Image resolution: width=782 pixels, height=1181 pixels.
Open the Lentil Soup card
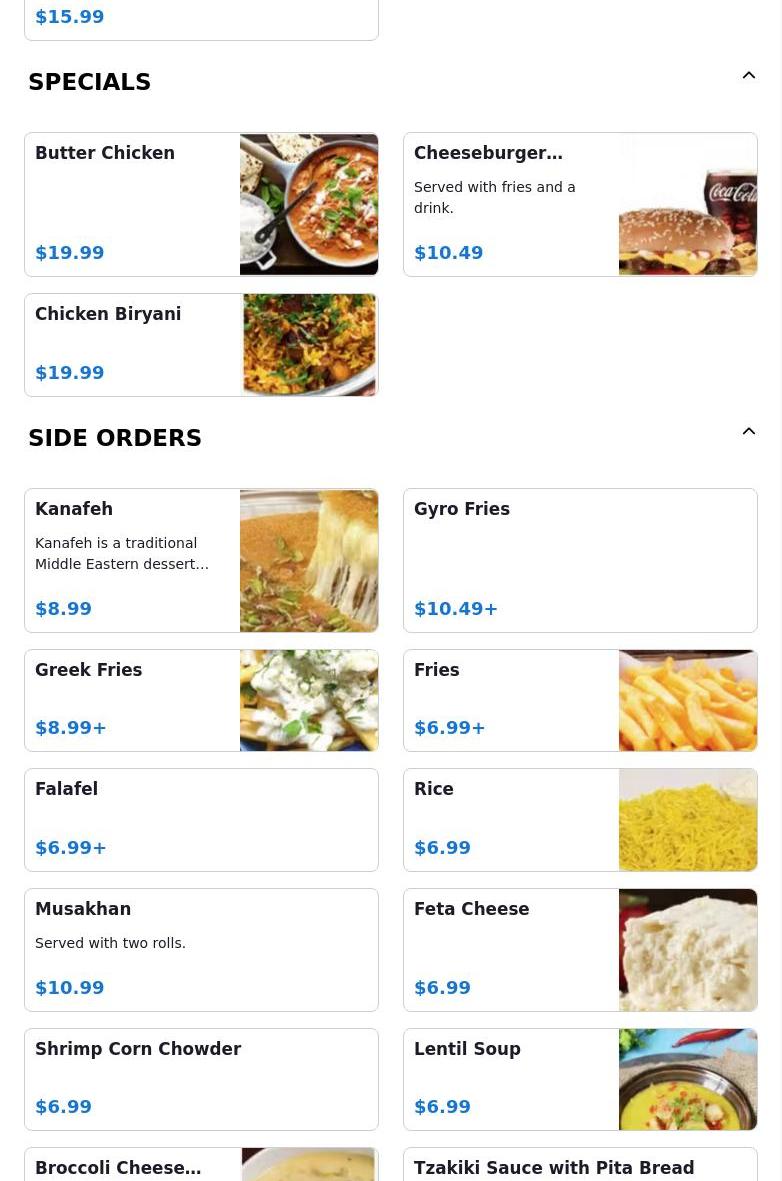coord(580,1079)
